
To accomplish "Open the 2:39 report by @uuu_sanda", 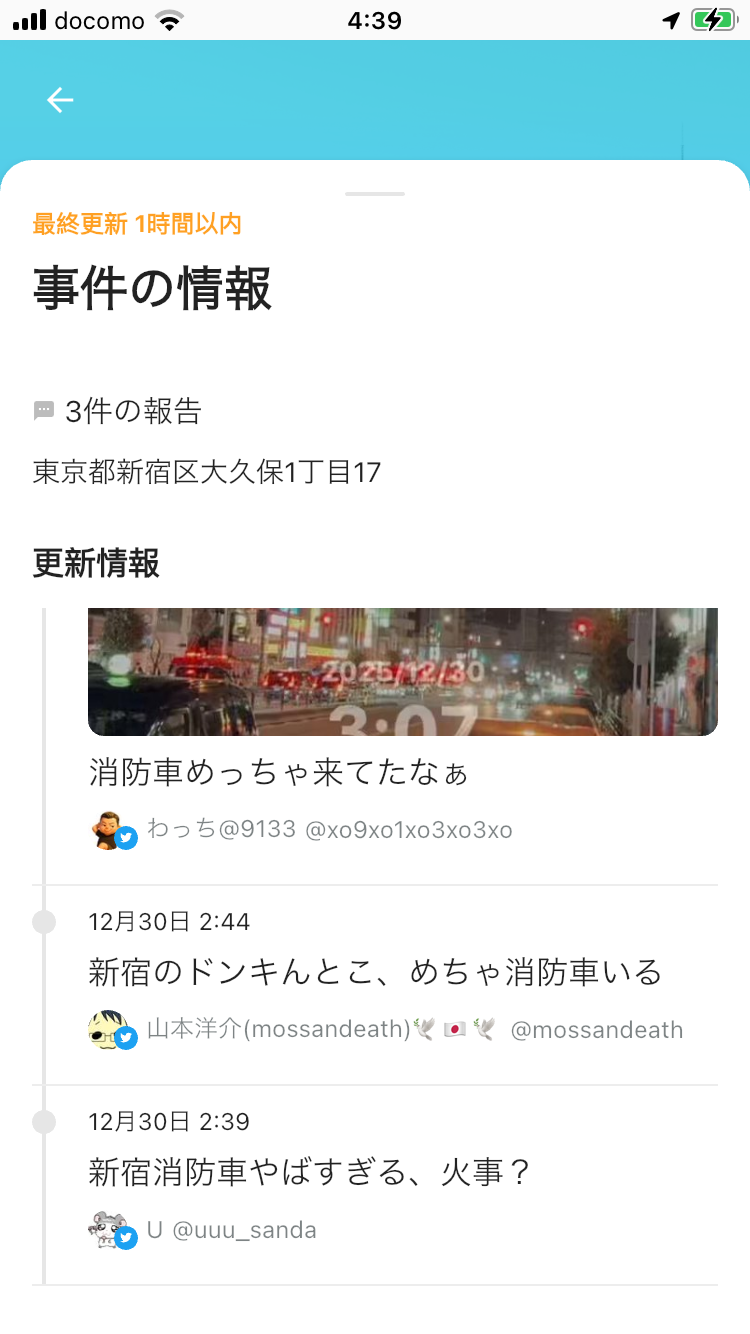I will point(310,1172).
